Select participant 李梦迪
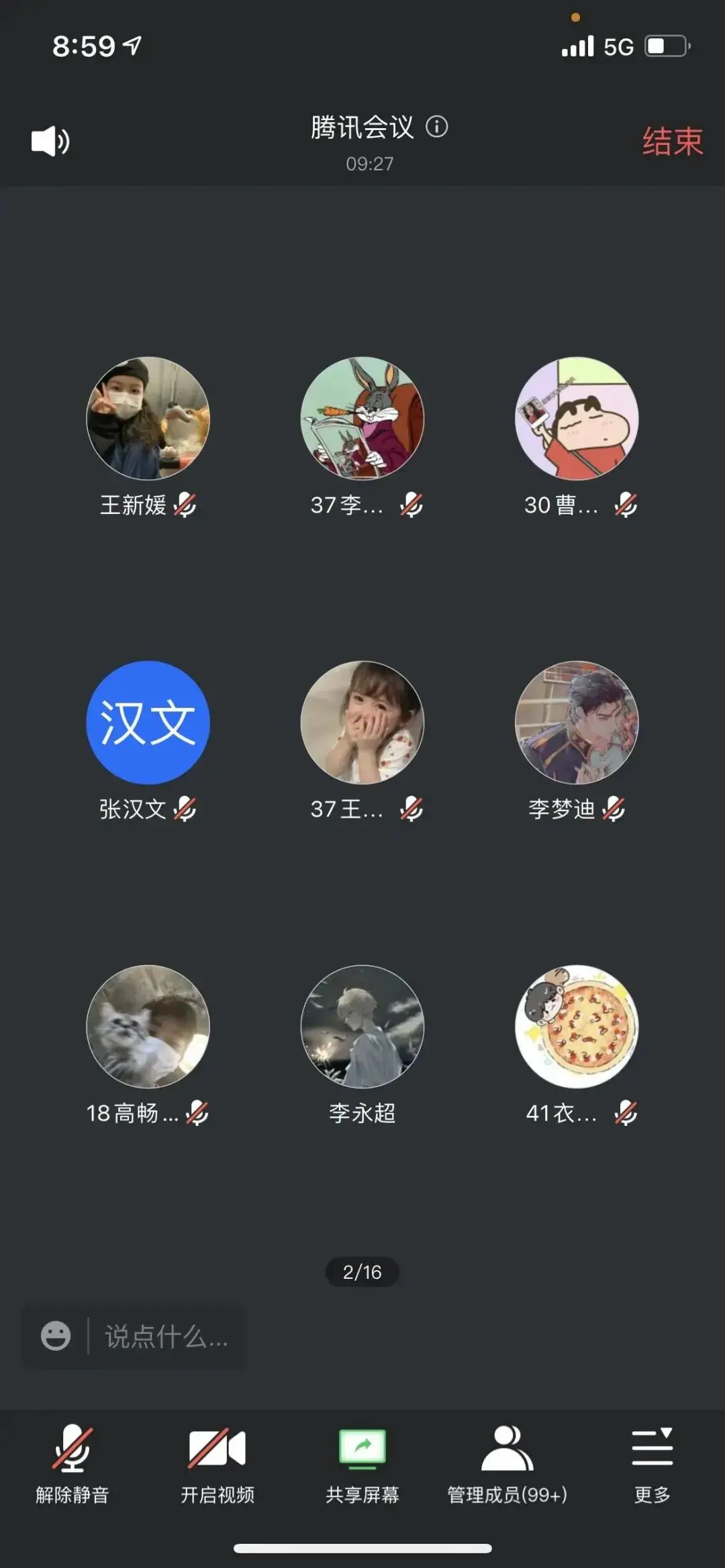The image size is (725, 1568). tap(577, 723)
